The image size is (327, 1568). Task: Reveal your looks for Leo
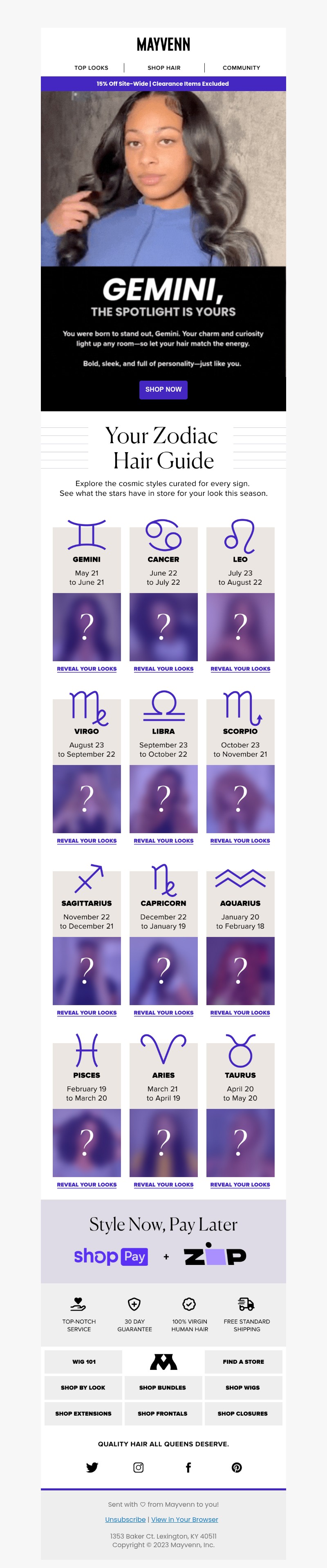[x=240, y=668]
